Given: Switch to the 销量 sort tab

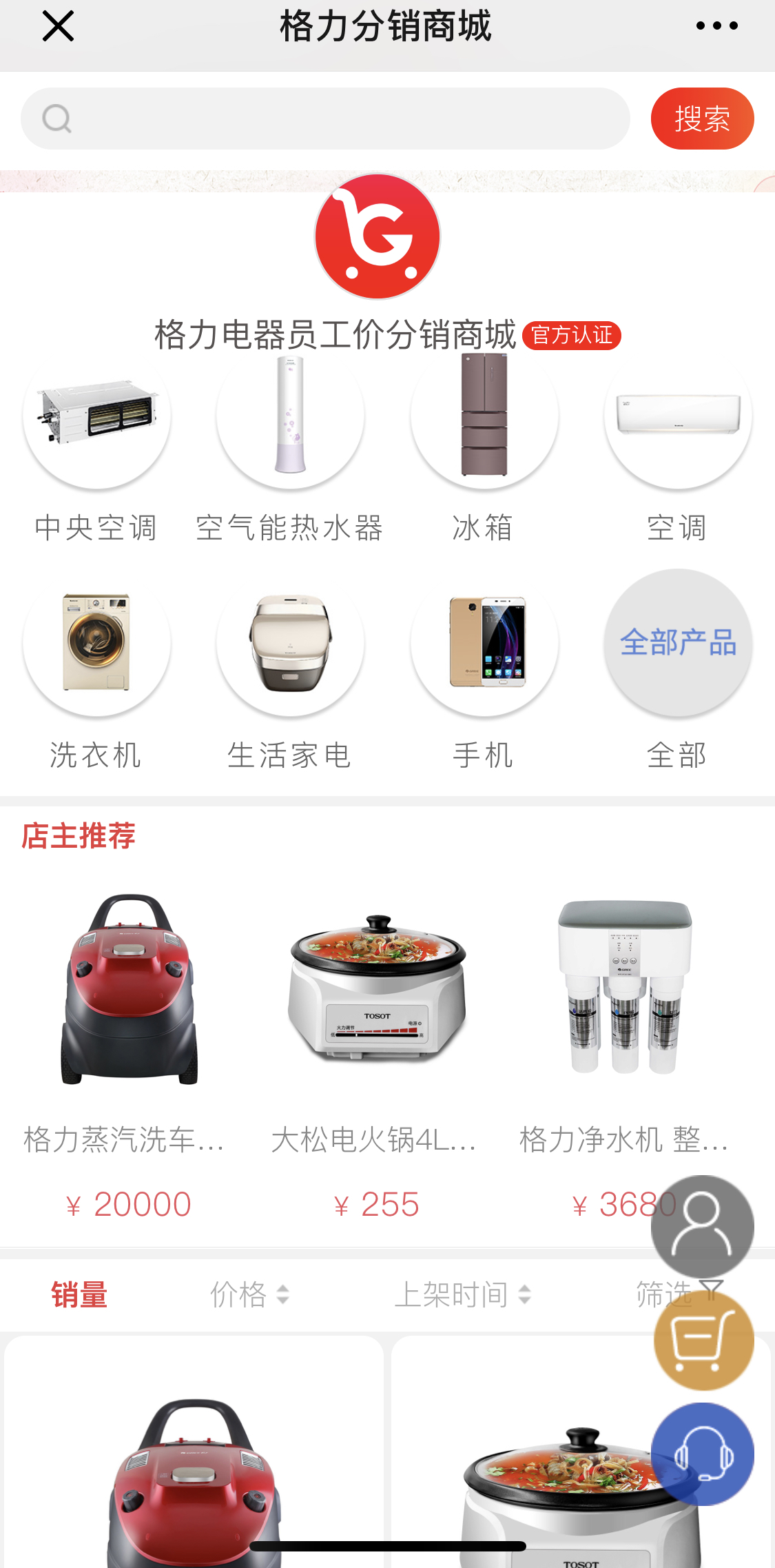Looking at the screenshot, I should pos(78,1294).
